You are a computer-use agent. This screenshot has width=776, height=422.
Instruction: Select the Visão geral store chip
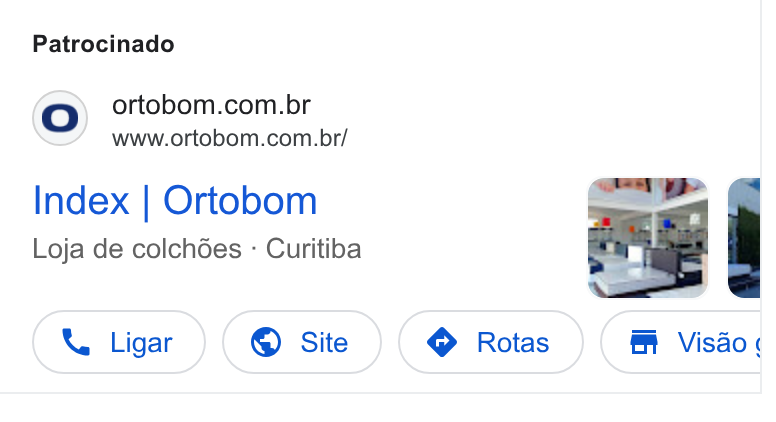681,342
